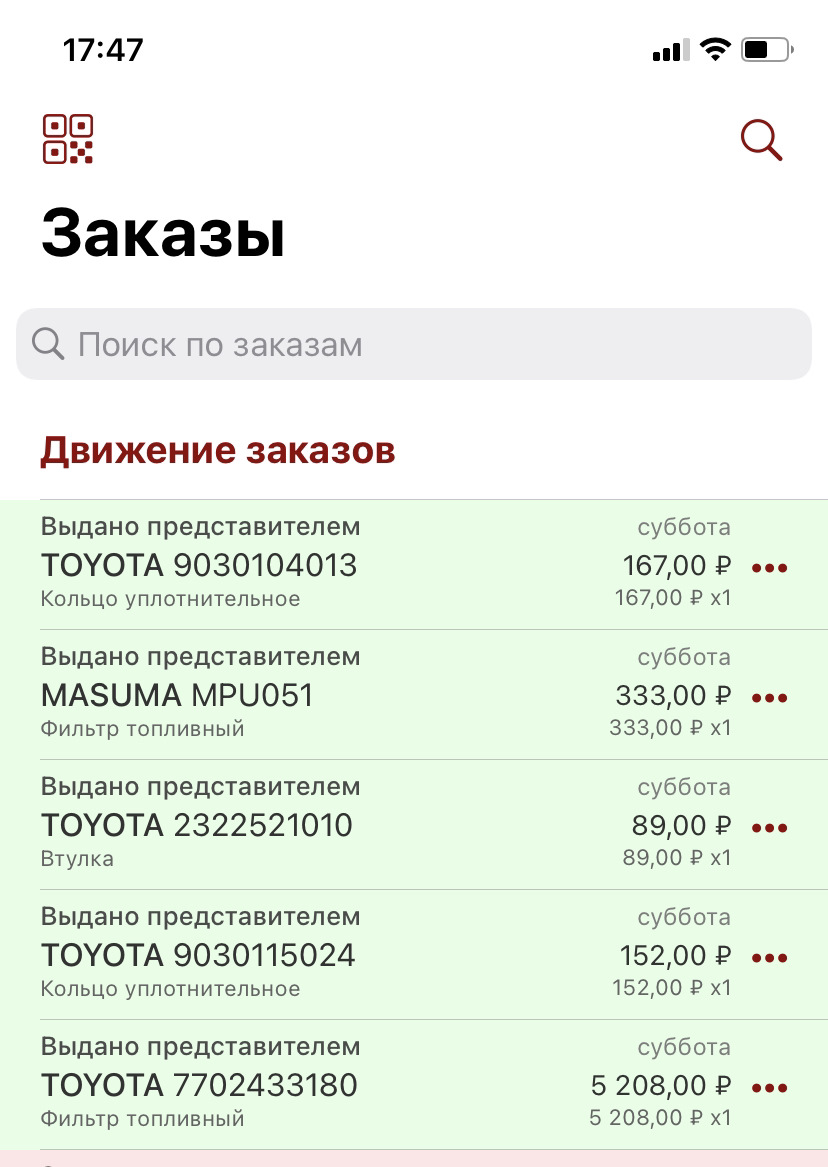Screen dimensions: 828x1167
Task: Open options menu for TOYOTA 2322521010 order
Action: (771, 827)
